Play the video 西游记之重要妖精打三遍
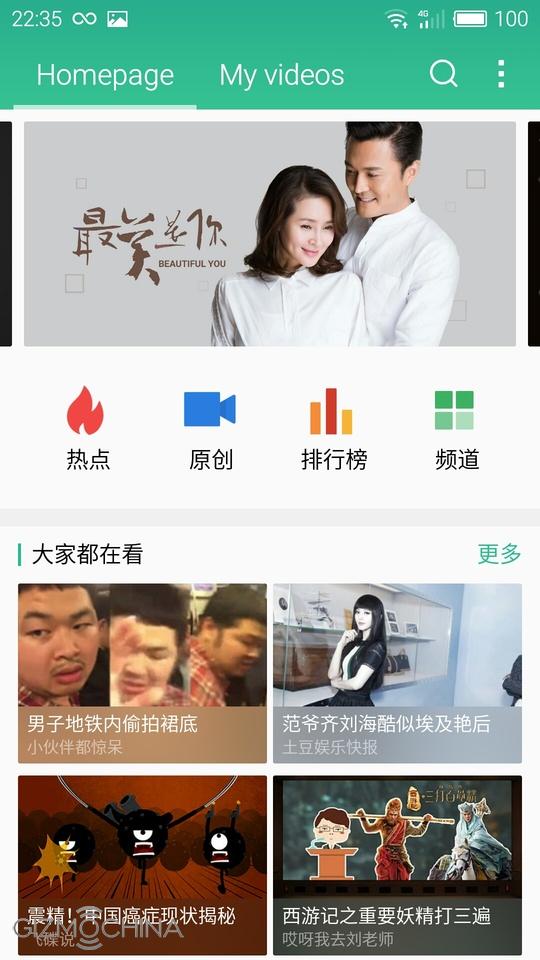The image size is (540, 960). click(397, 865)
